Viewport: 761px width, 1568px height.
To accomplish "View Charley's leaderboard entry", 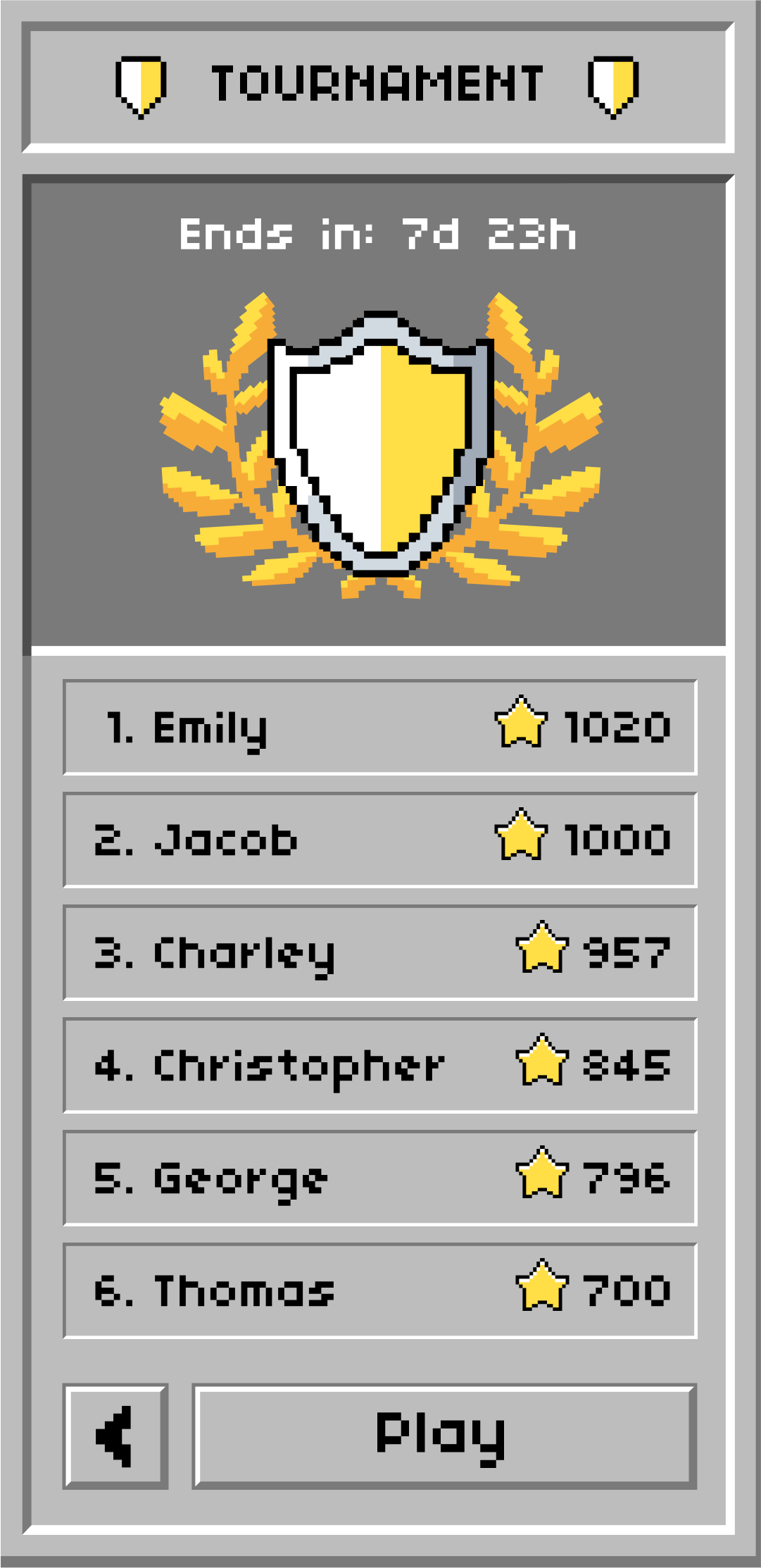I will (x=380, y=952).
